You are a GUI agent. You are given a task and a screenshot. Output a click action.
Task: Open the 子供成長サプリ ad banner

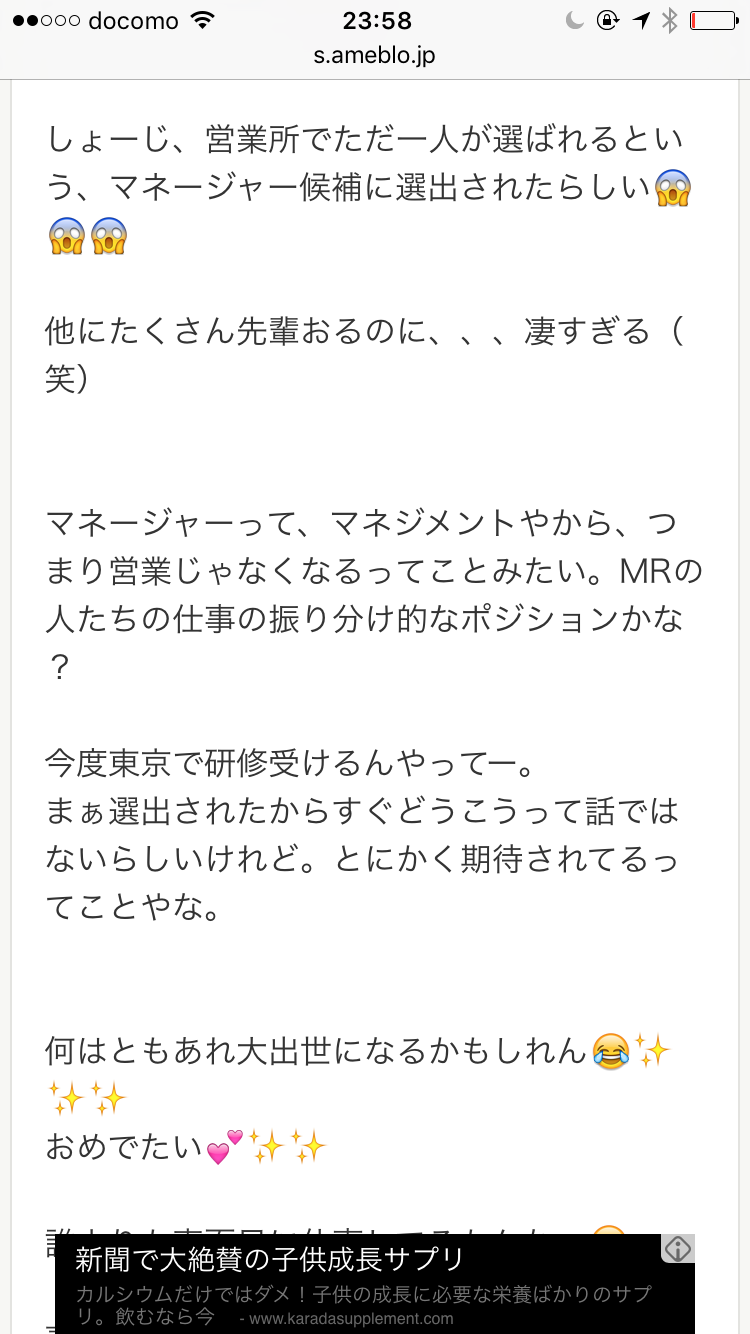375,1284
